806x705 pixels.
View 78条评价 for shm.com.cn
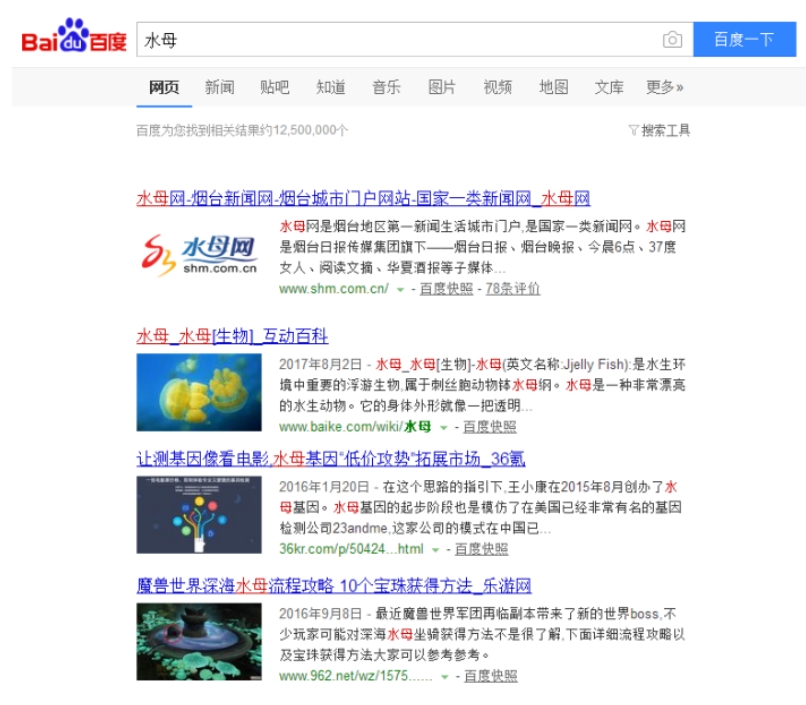pyautogui.click(x=512, y=289)
